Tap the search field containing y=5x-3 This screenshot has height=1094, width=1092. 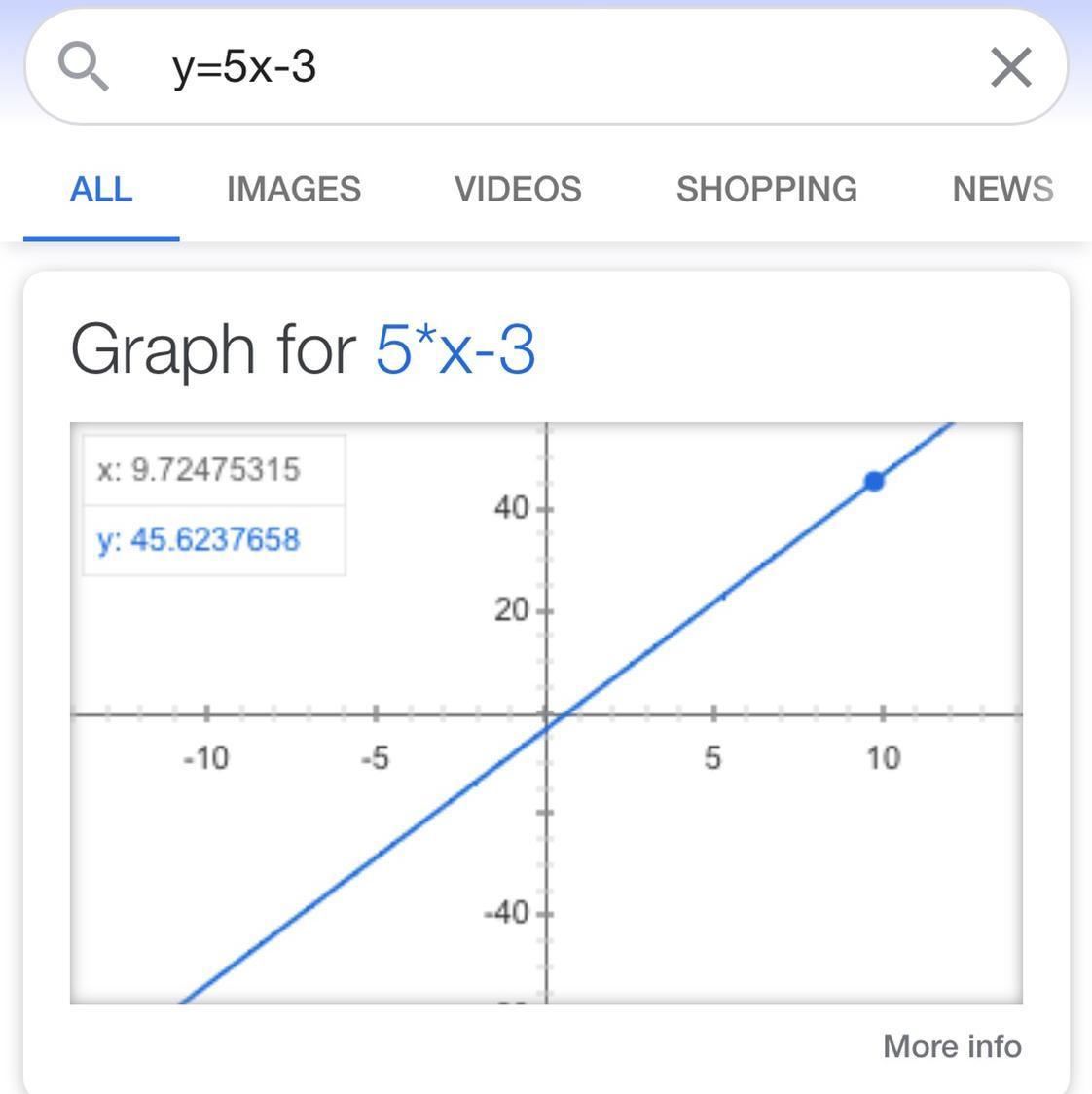point(545,67)
